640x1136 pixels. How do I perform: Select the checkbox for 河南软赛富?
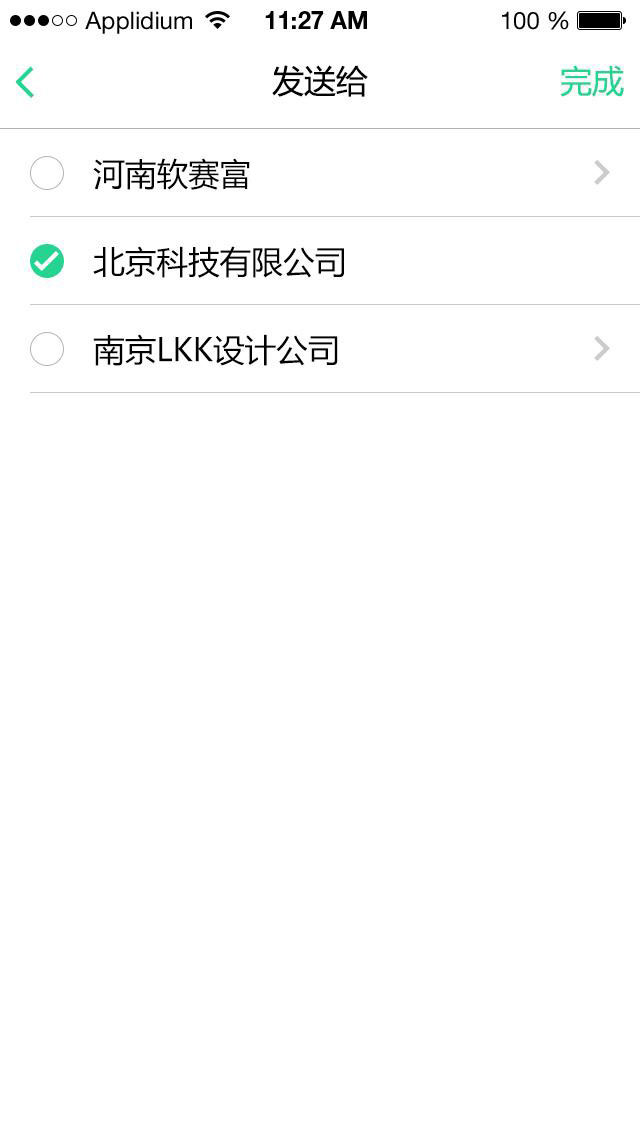click(47, 173)
